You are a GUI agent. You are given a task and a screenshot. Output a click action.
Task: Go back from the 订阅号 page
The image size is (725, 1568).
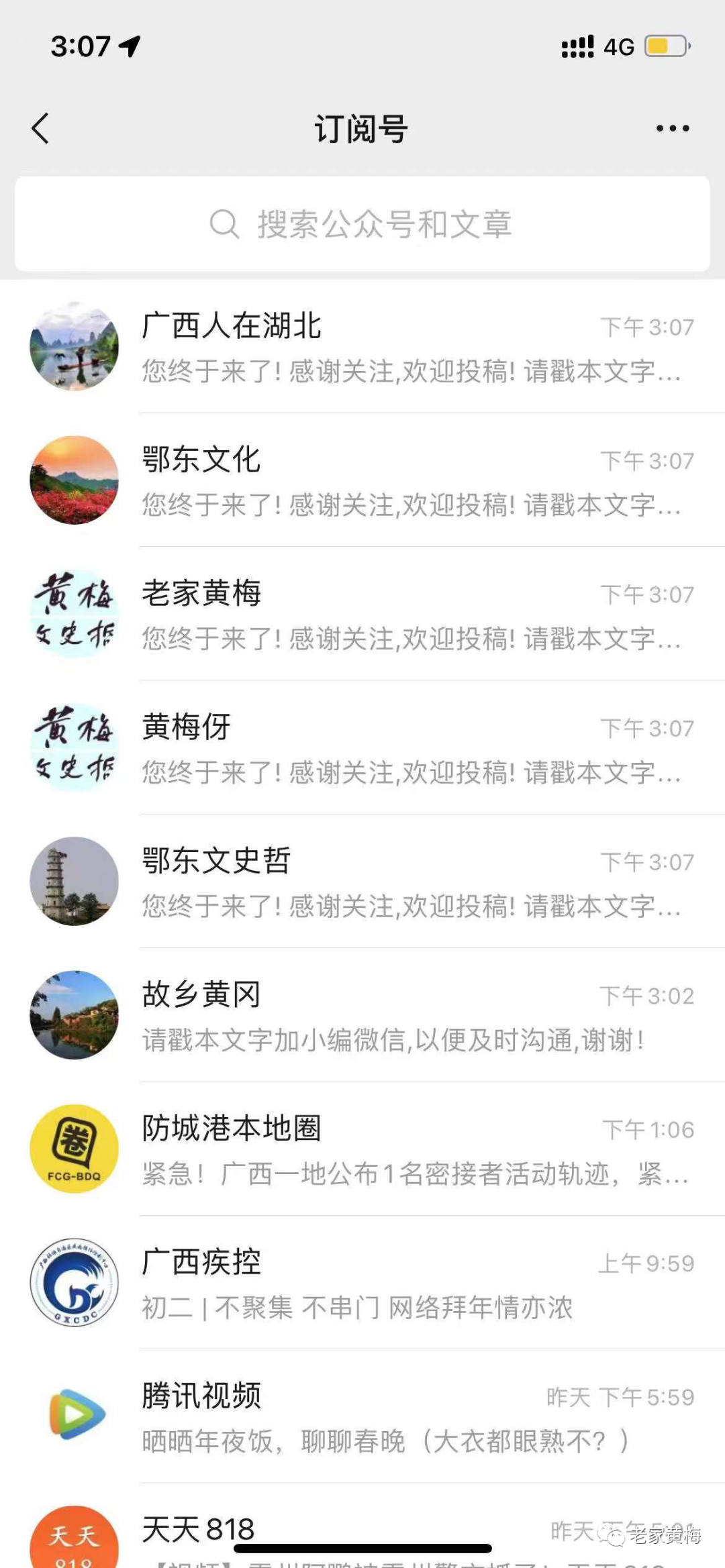pos(40,128)
